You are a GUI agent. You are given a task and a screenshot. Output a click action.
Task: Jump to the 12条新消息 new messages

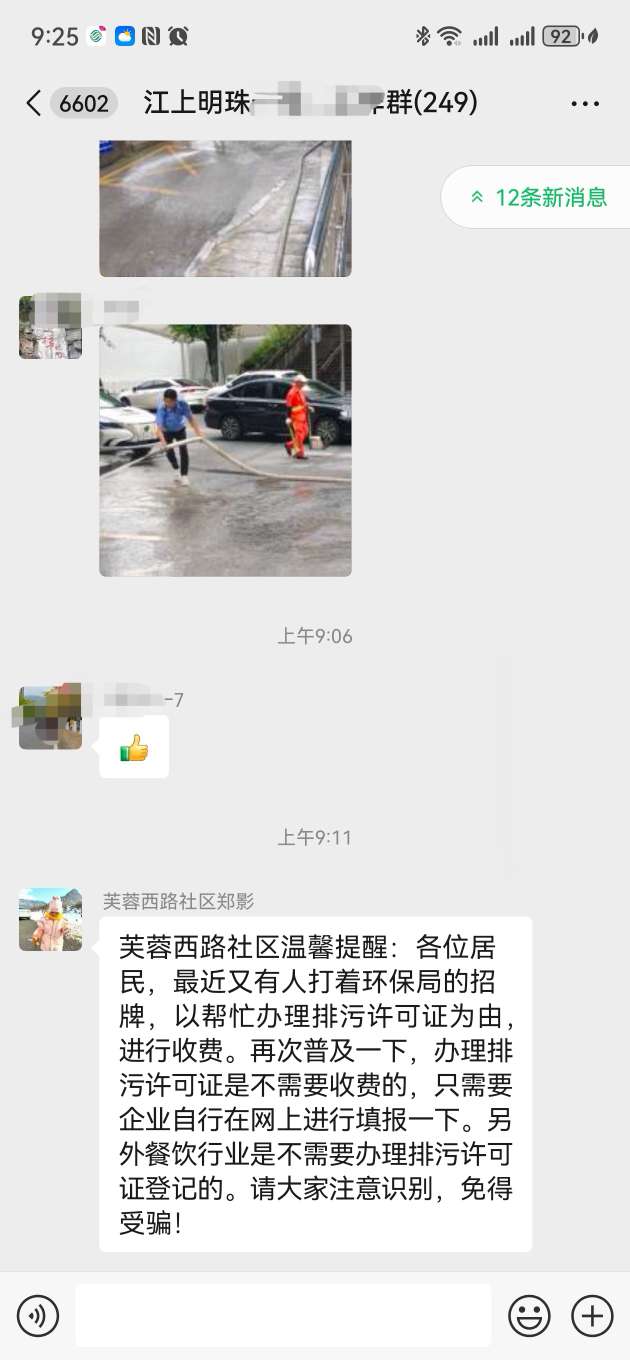pos(538,197)
